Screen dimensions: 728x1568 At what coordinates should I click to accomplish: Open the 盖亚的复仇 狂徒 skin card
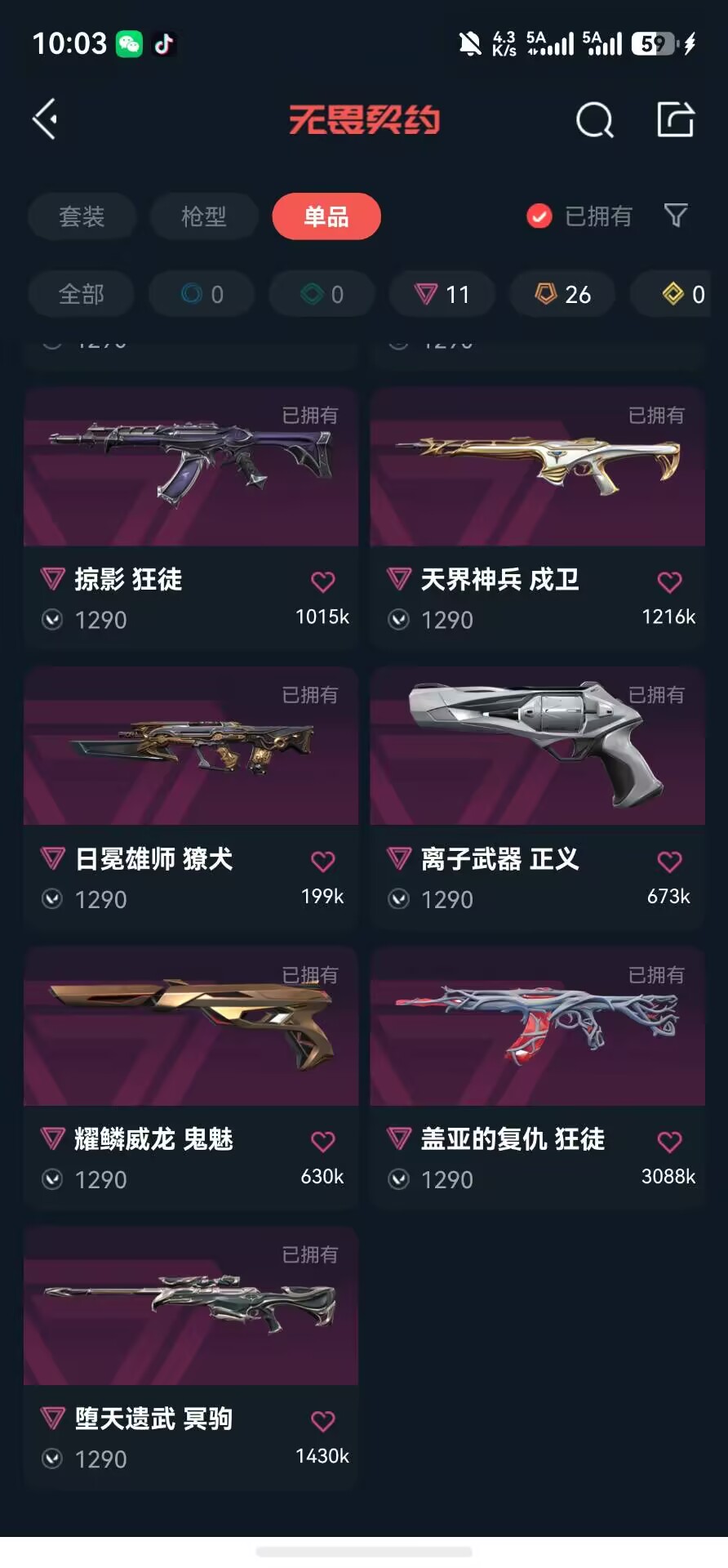[x=537, y=1078]
